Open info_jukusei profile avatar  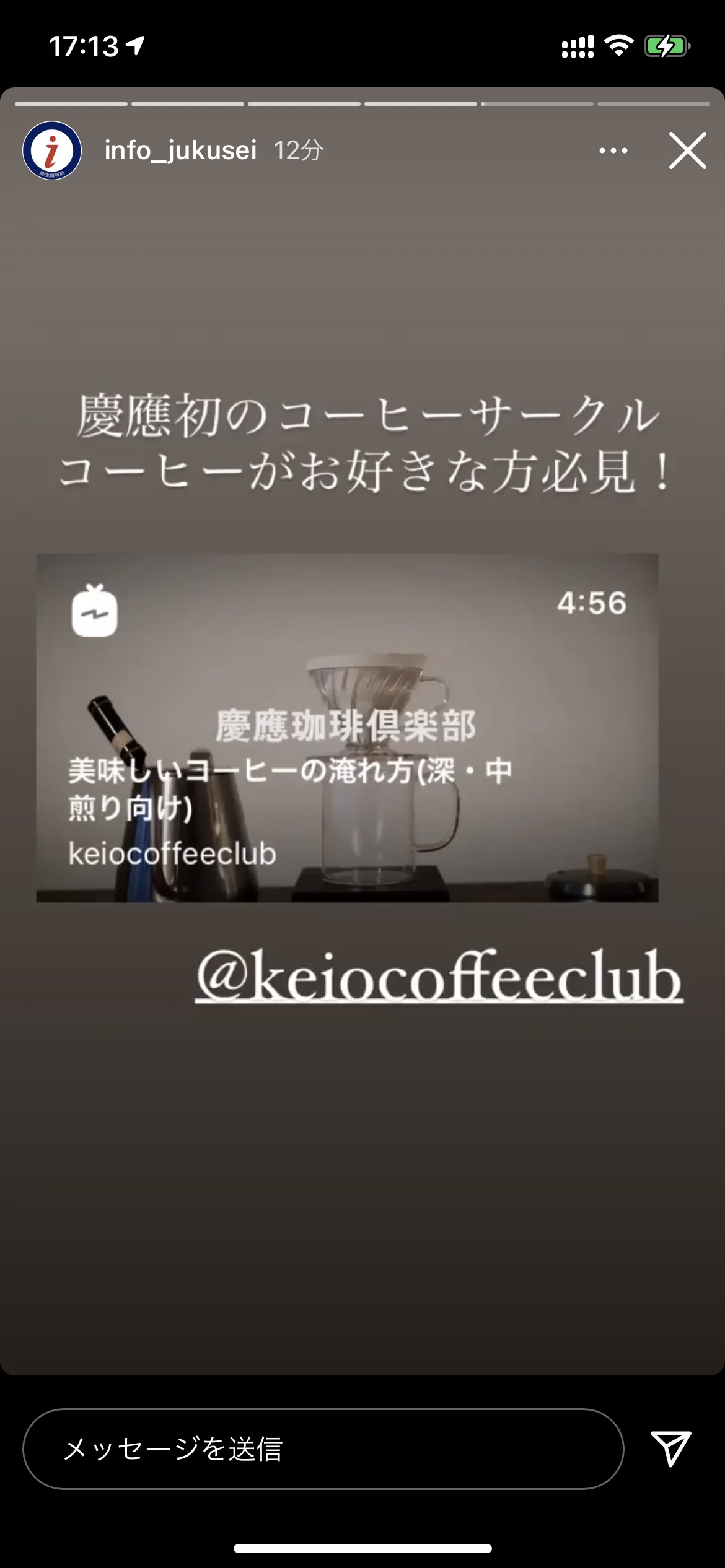pos(52,150)
